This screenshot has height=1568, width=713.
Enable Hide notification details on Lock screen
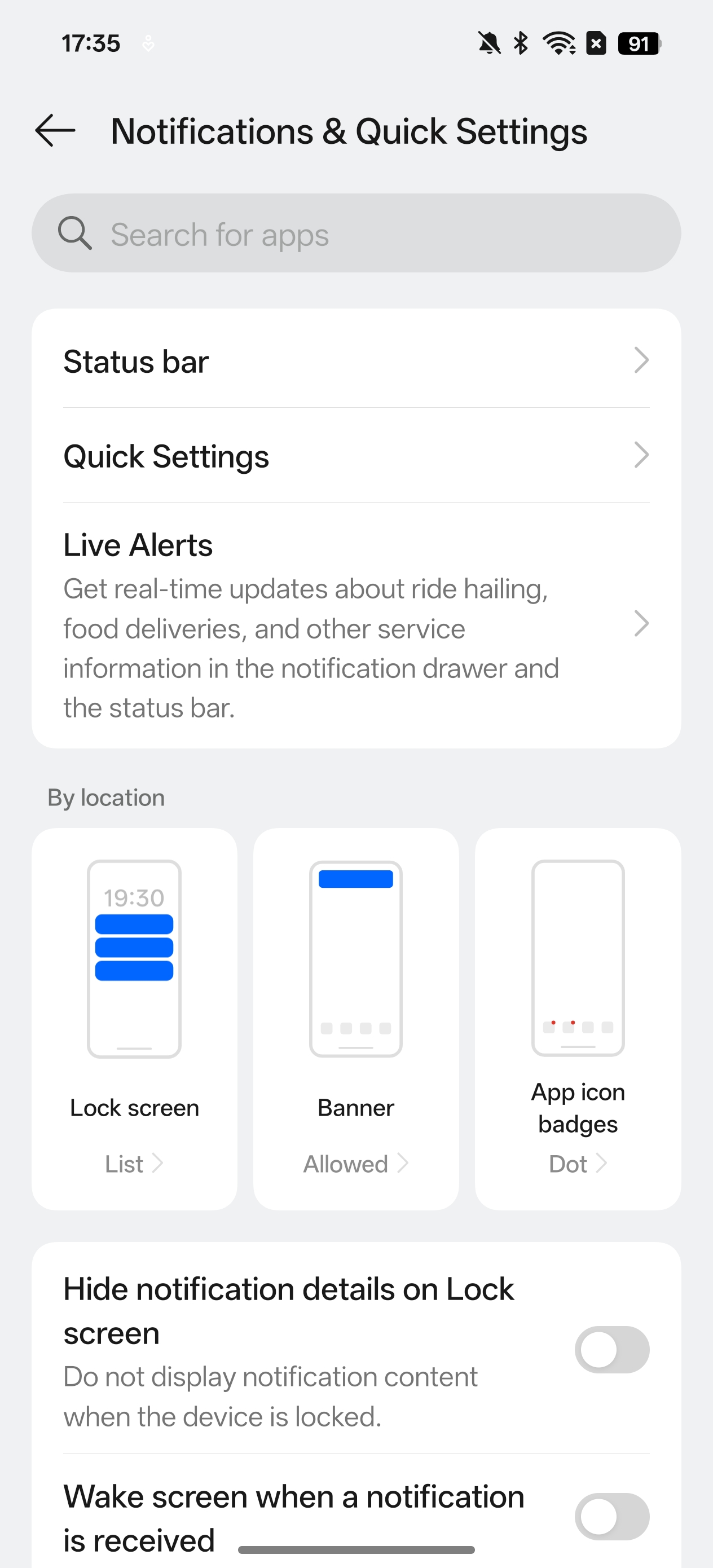(612, 1350)
